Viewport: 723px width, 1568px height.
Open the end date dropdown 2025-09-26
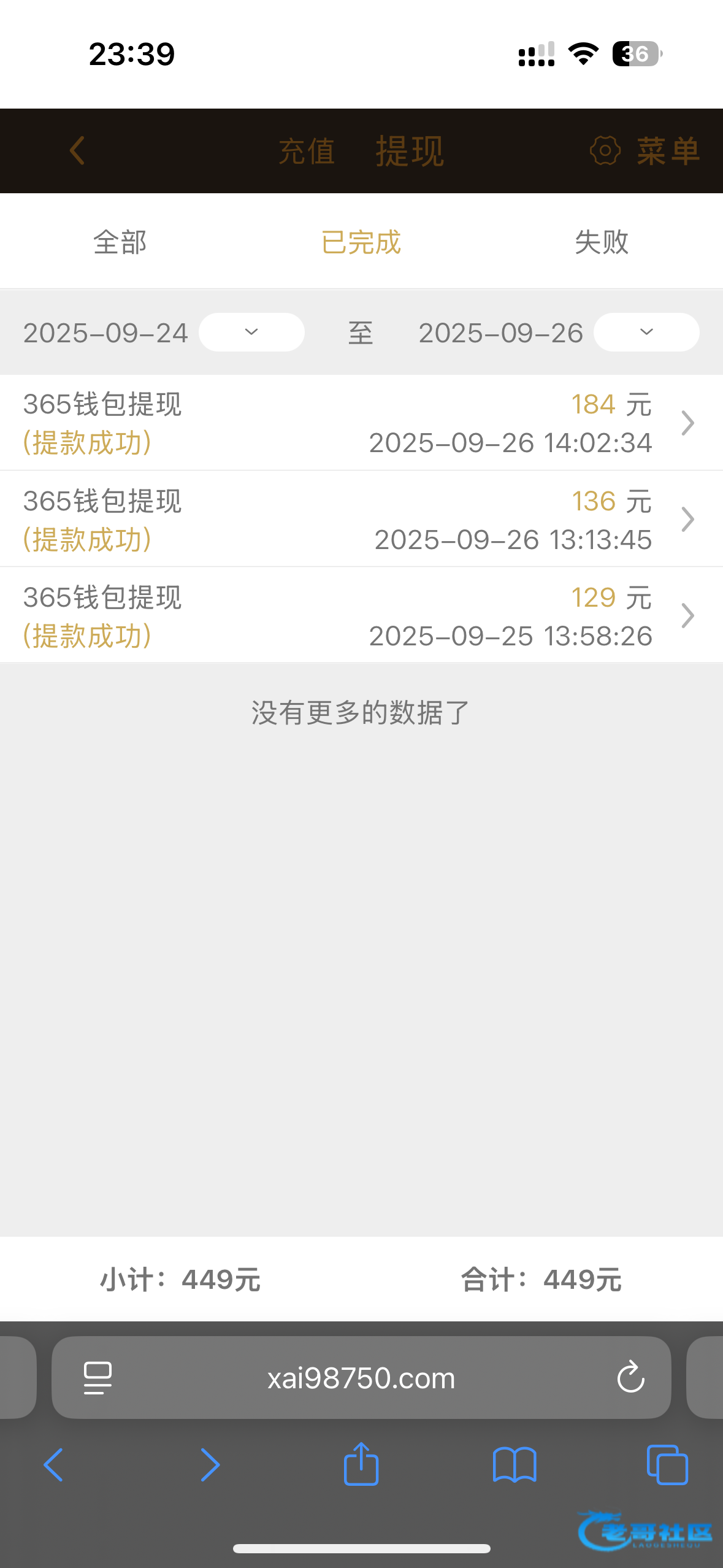(646, 332)
